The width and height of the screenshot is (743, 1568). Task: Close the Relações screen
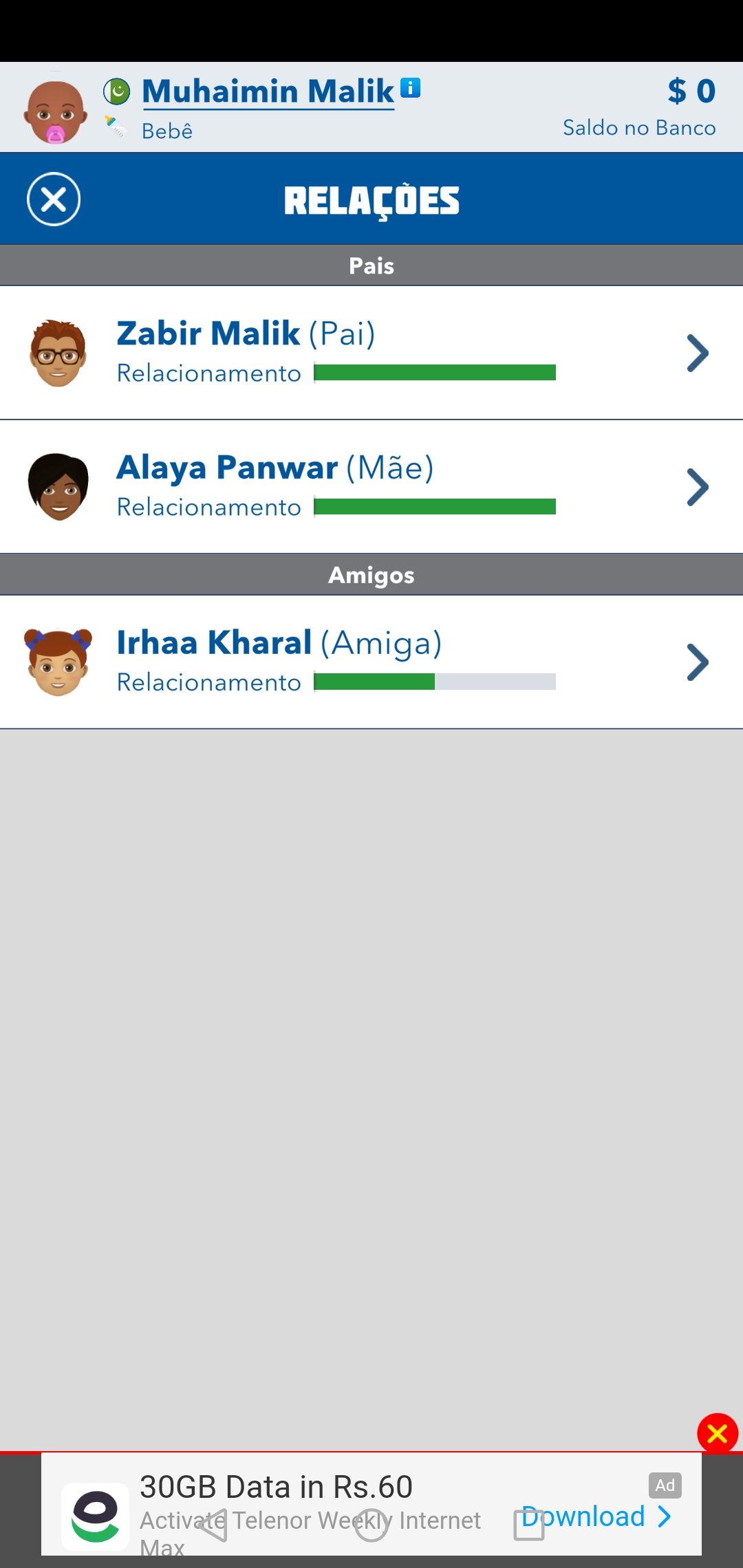click(x=54, y=199)
